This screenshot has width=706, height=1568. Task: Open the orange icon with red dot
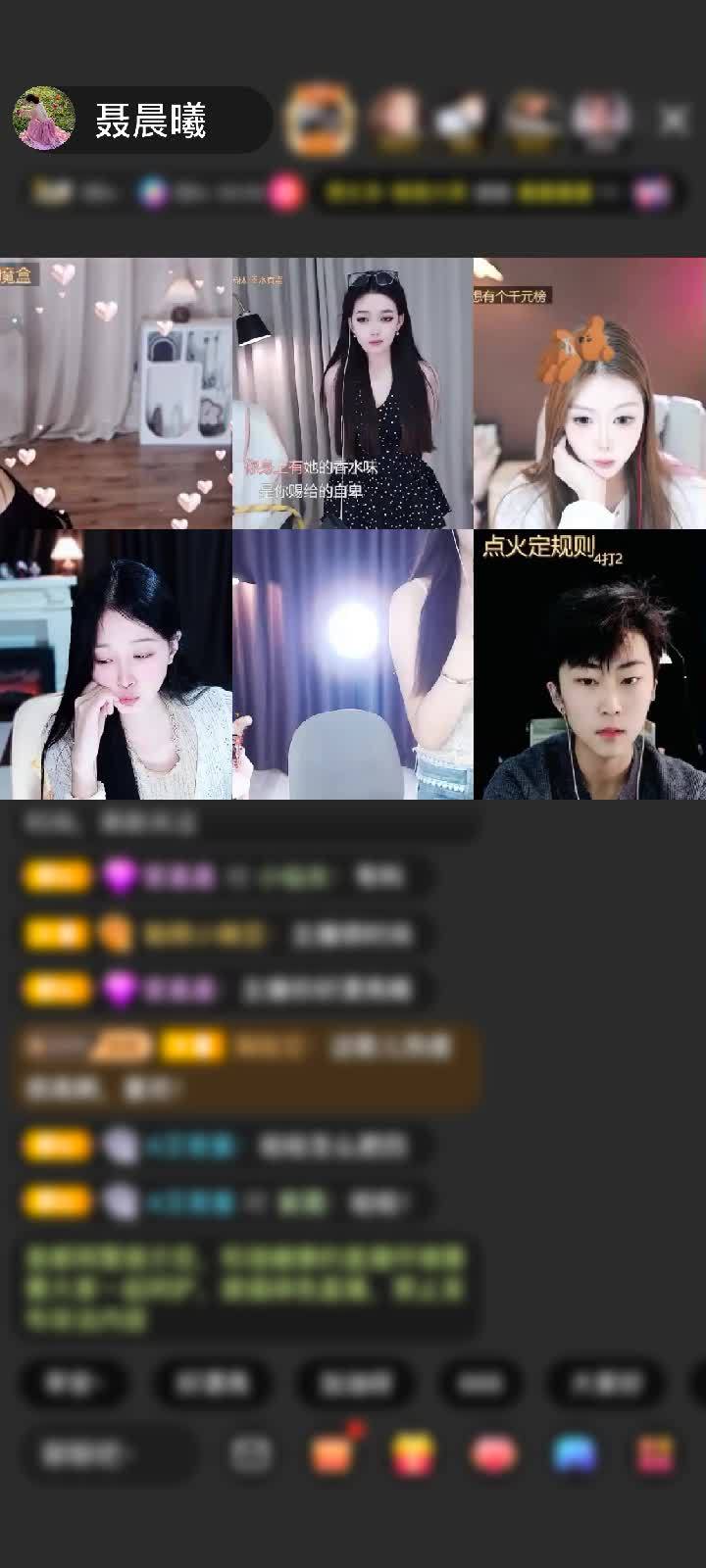(332, 1454)
